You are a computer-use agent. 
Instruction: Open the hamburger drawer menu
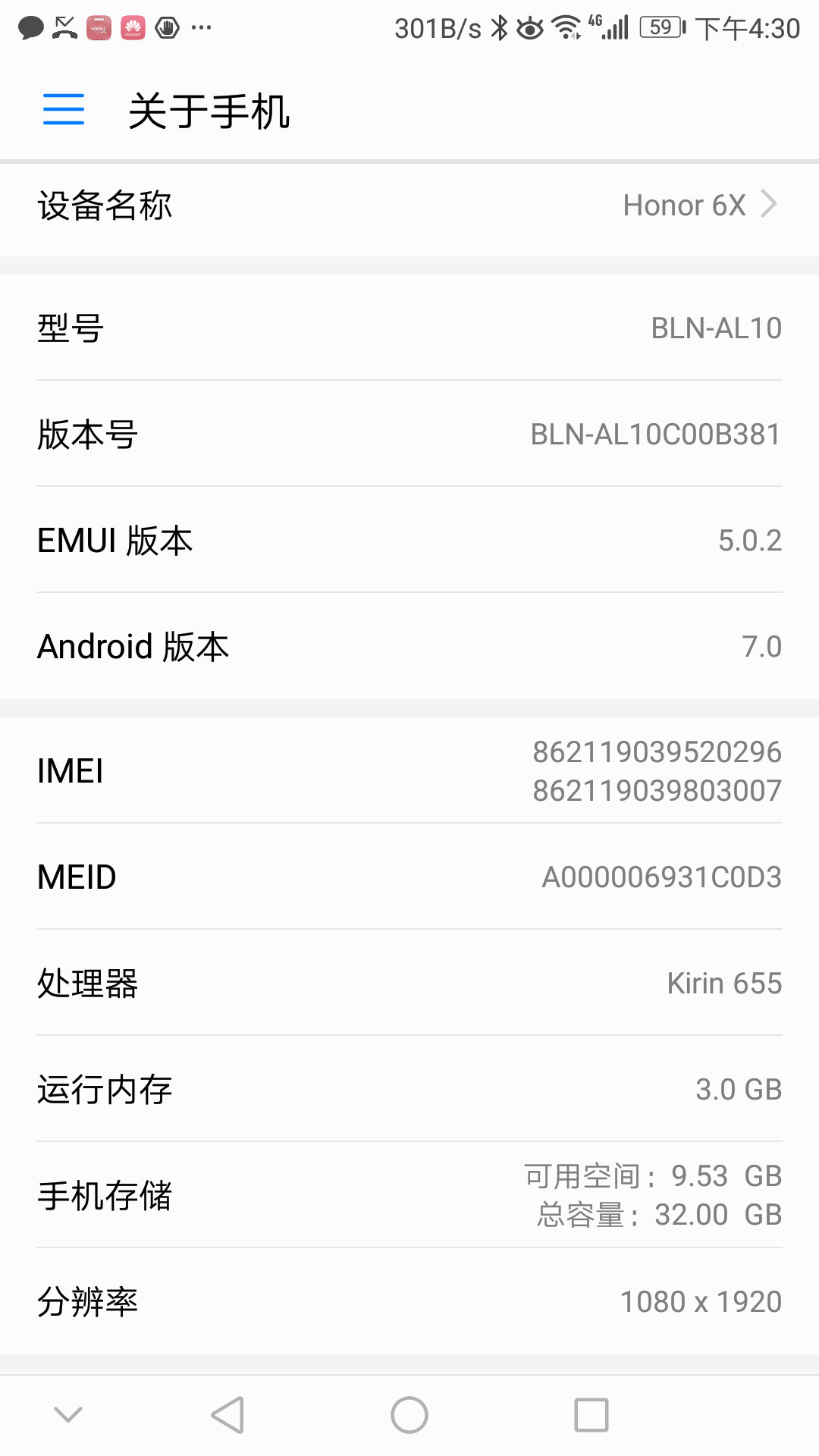(64, 110)
